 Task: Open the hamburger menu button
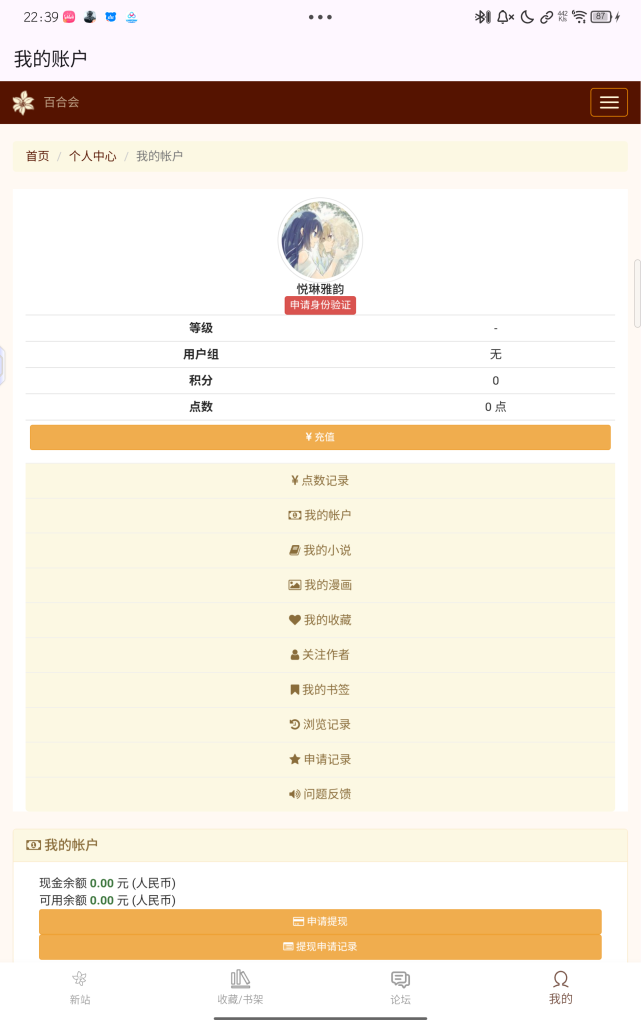pos(608,102)
